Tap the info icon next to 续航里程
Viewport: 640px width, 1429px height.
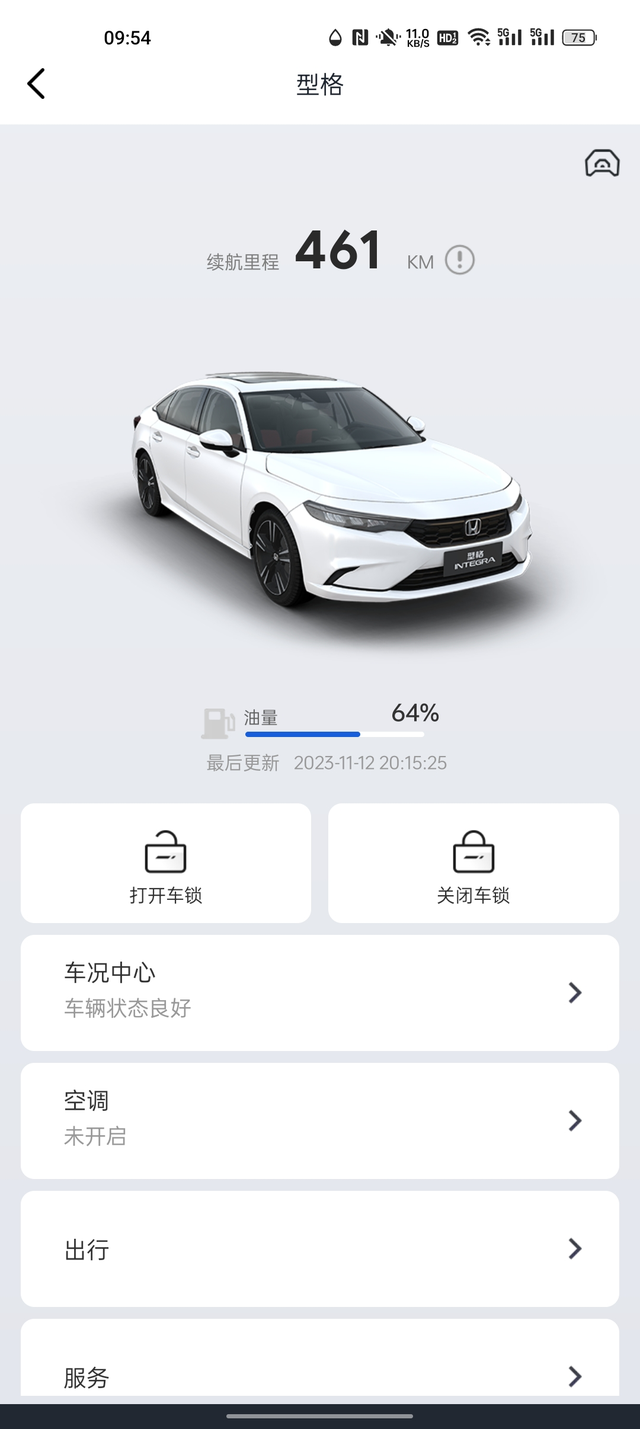(x=459, y=260)
